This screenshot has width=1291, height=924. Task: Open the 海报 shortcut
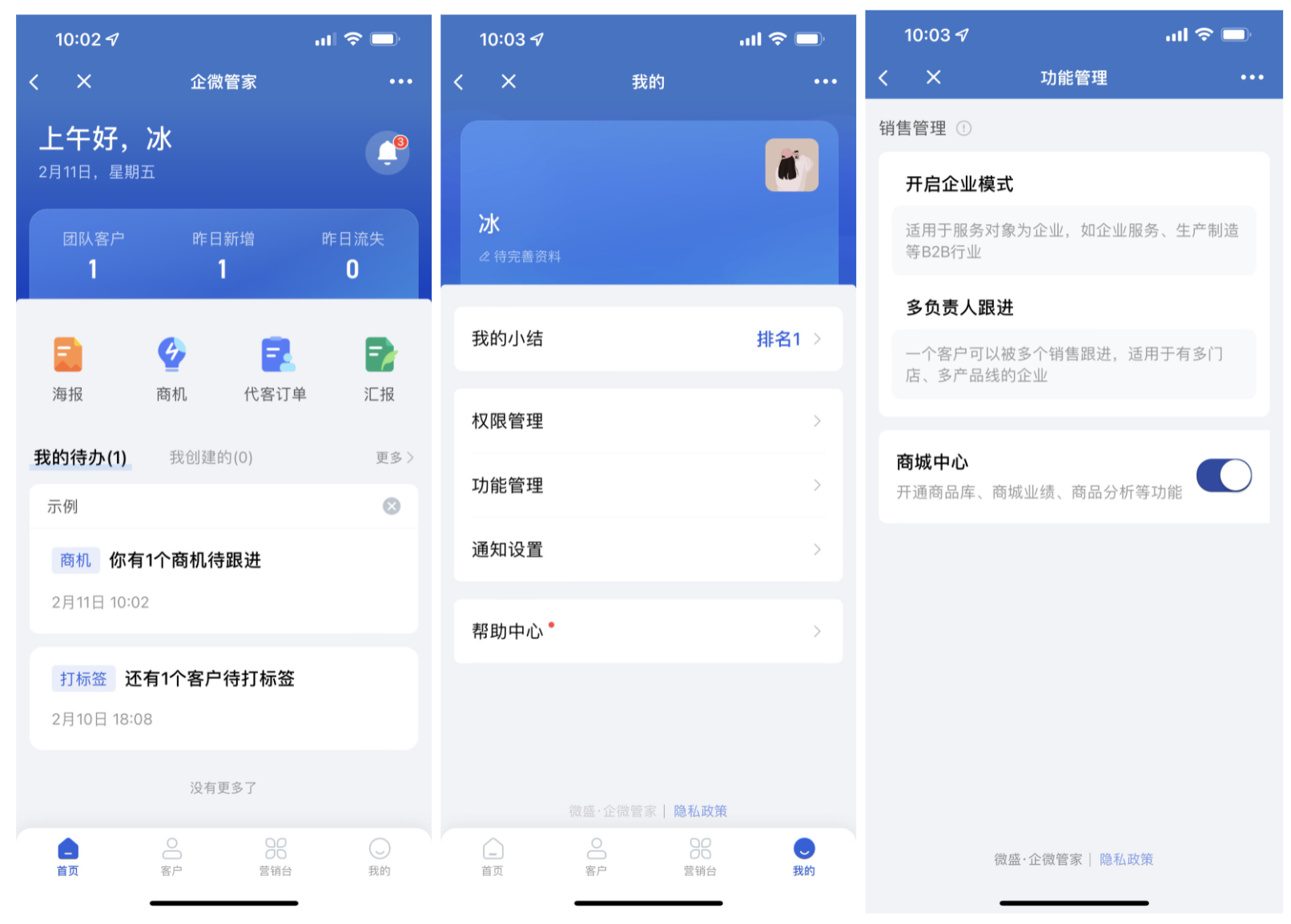tap(68, 368)
